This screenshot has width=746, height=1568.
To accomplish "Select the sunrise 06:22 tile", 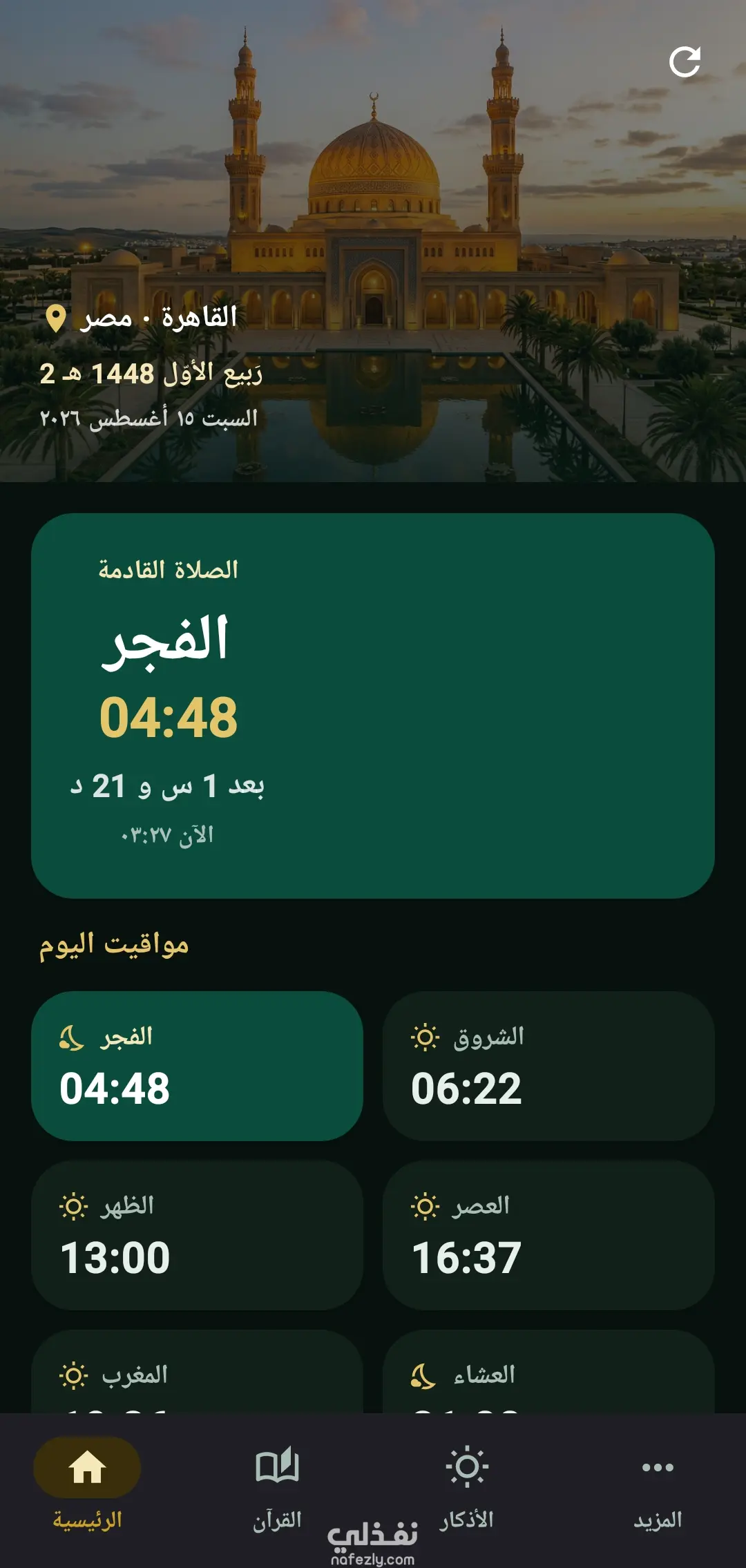I will tap(548, 1066).
